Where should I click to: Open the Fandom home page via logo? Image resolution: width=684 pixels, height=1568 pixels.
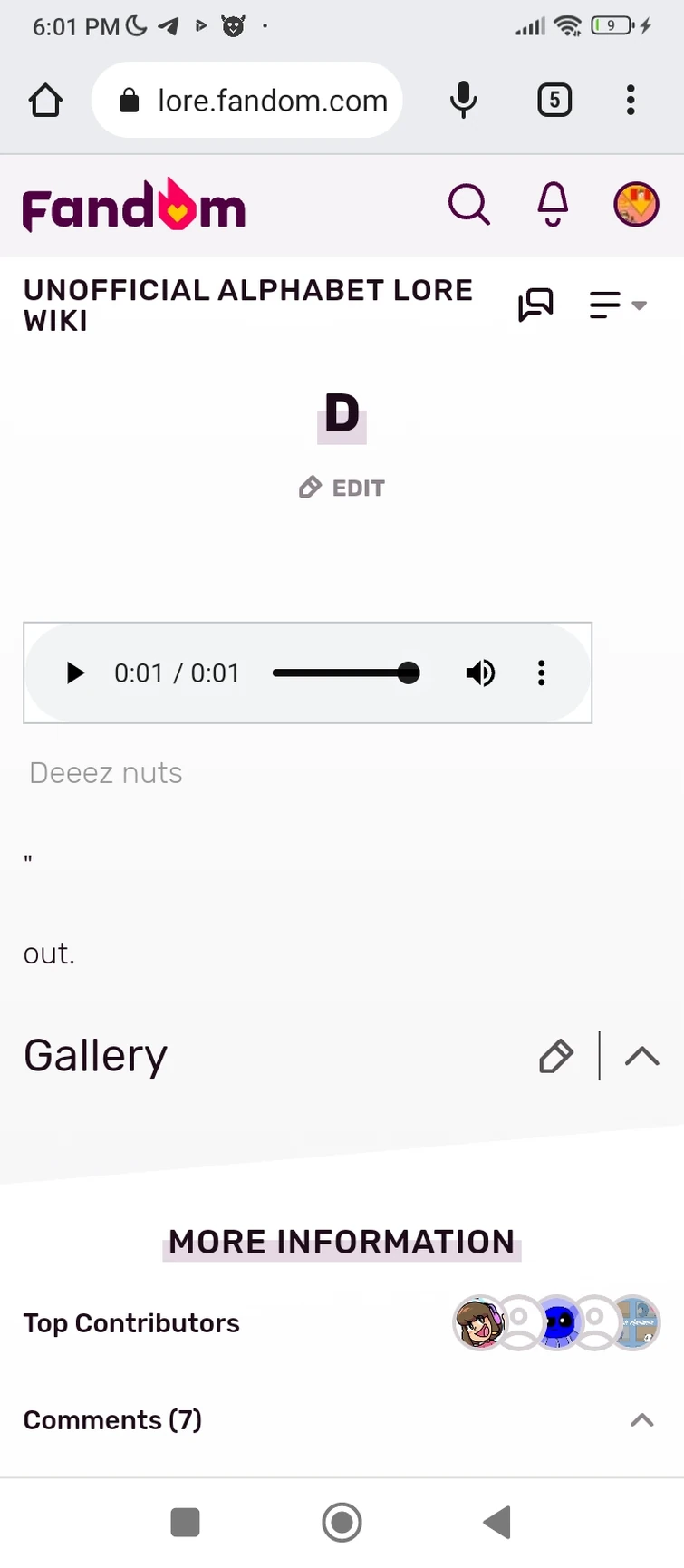pos(134,206)
